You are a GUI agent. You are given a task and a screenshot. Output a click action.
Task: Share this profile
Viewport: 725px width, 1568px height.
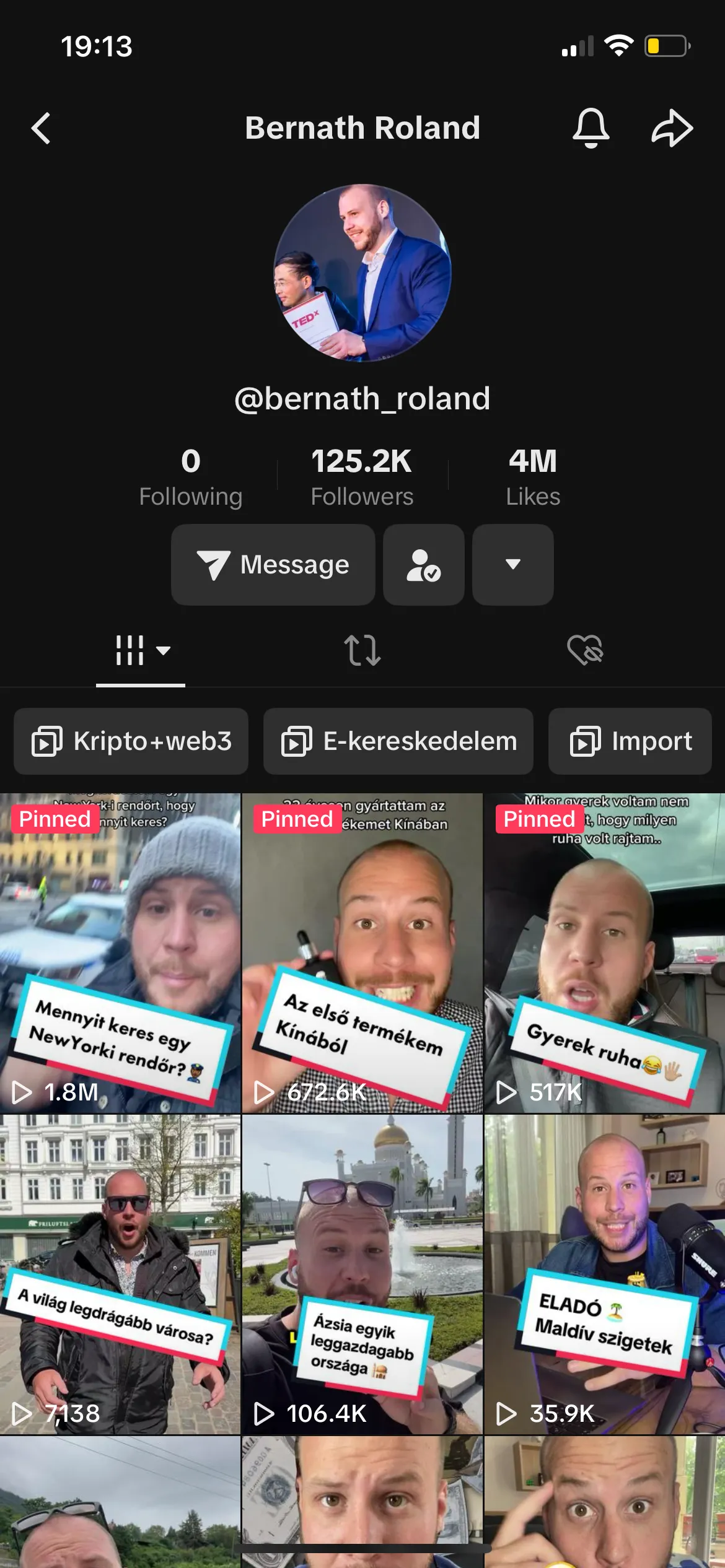[x=672, y=128]
